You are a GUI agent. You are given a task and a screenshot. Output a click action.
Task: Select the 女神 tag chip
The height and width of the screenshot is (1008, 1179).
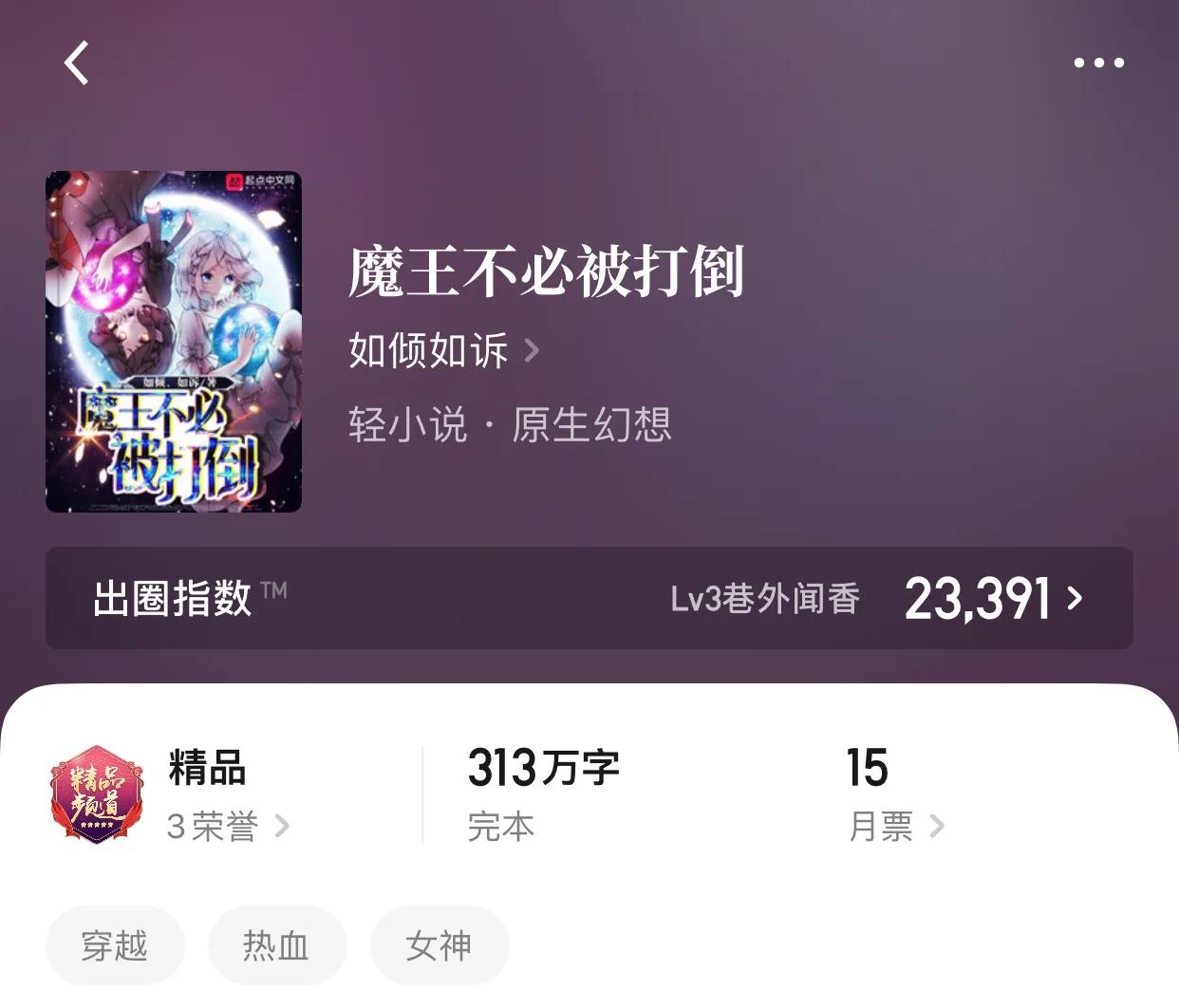pyautogui.click(x=439, y=945)
